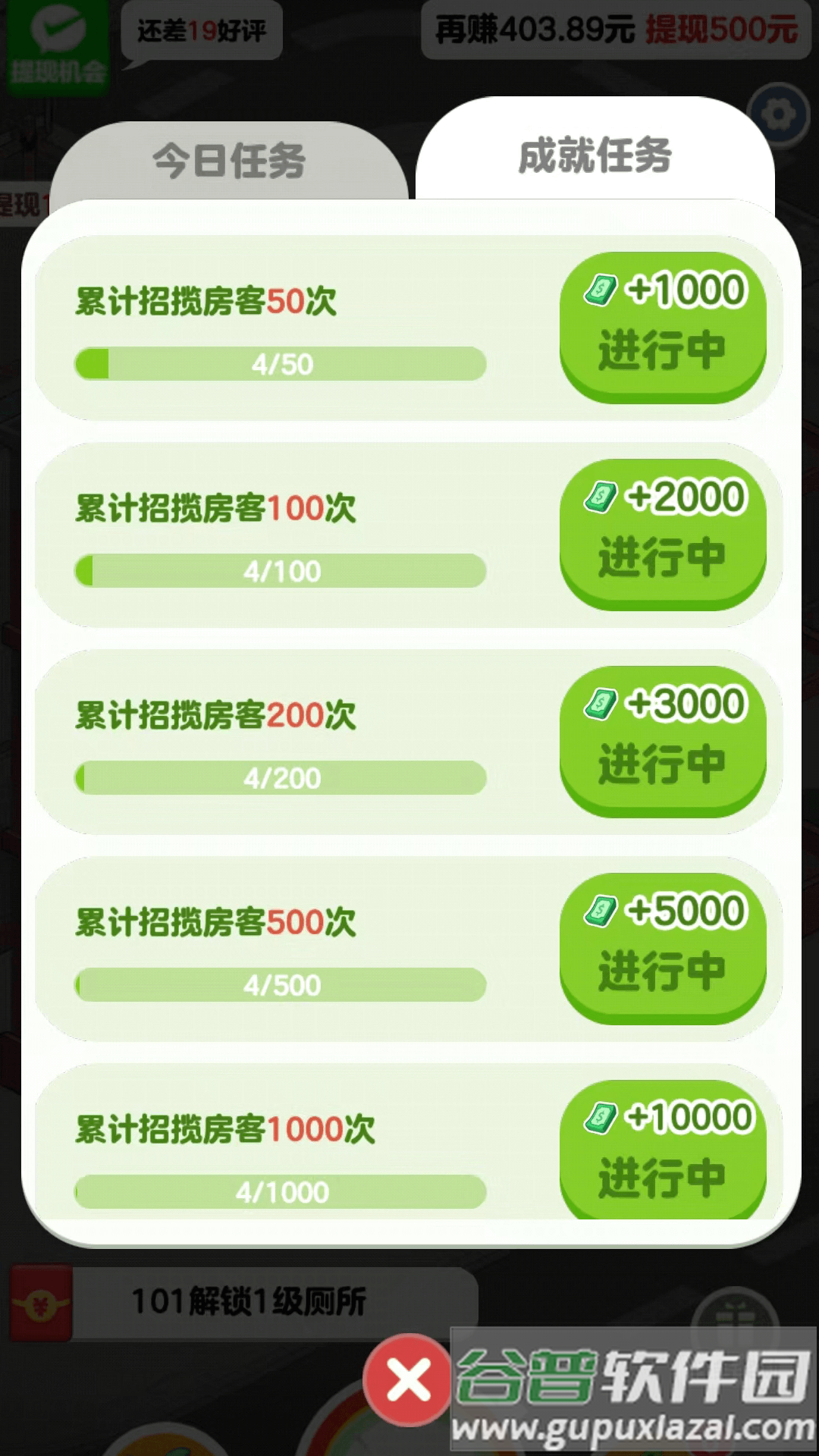Click the money bill icon on +5000 reward
Viewport: 819px width, 1456px height.
[599, 908]
